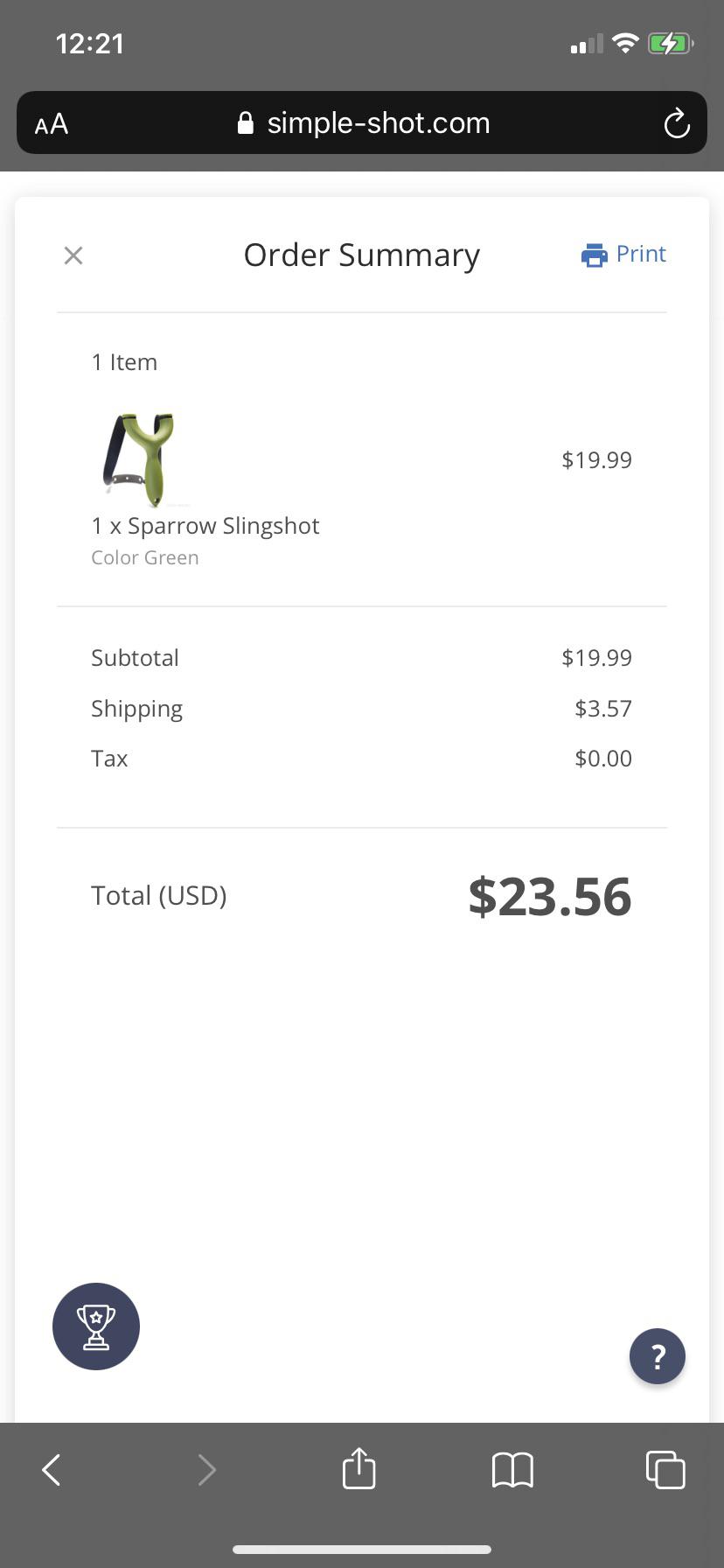Tap the padlock icon in address bar

click(x=246, y=122)
